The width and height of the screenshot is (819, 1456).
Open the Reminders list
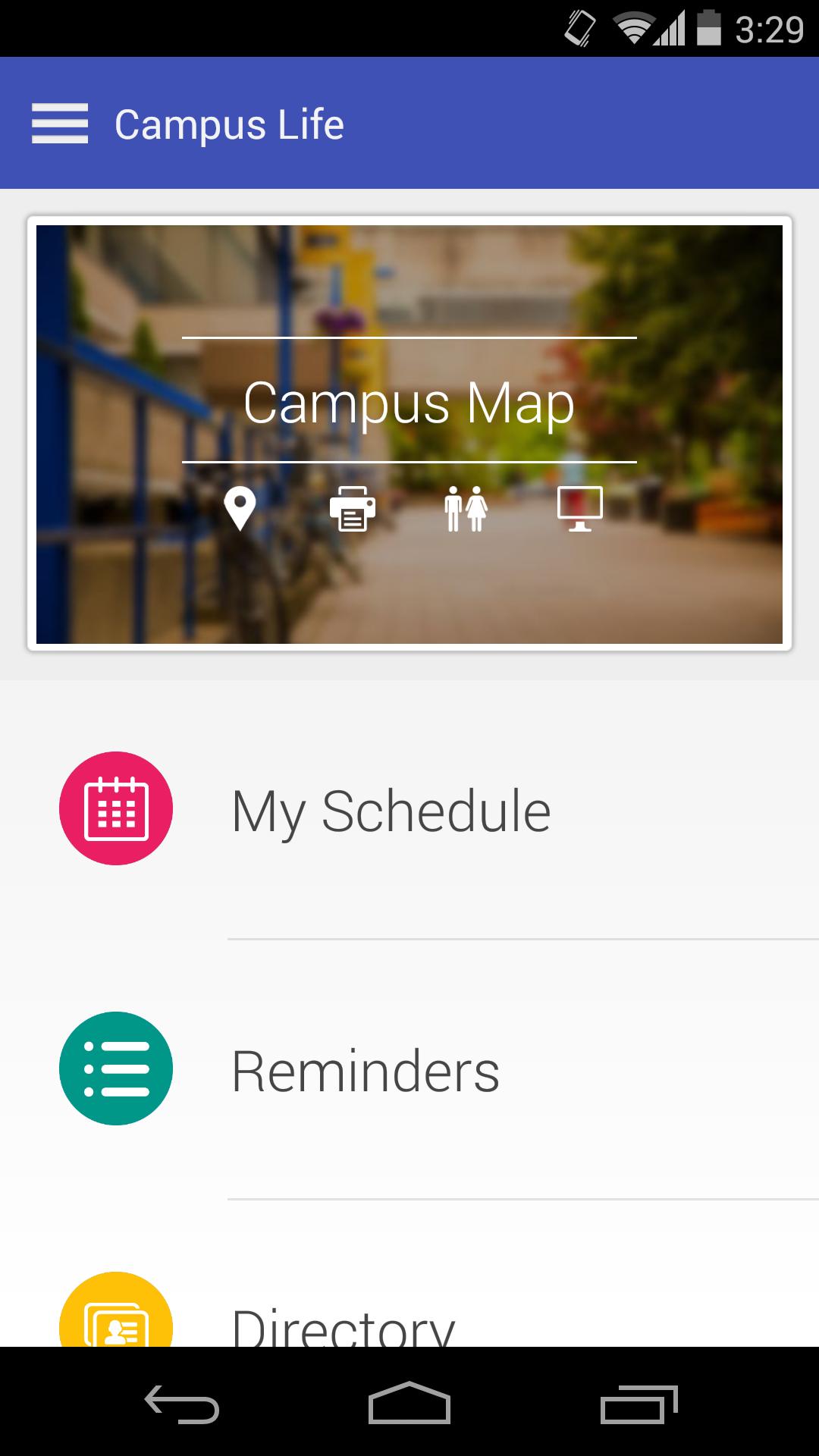tap(366, 1071)
